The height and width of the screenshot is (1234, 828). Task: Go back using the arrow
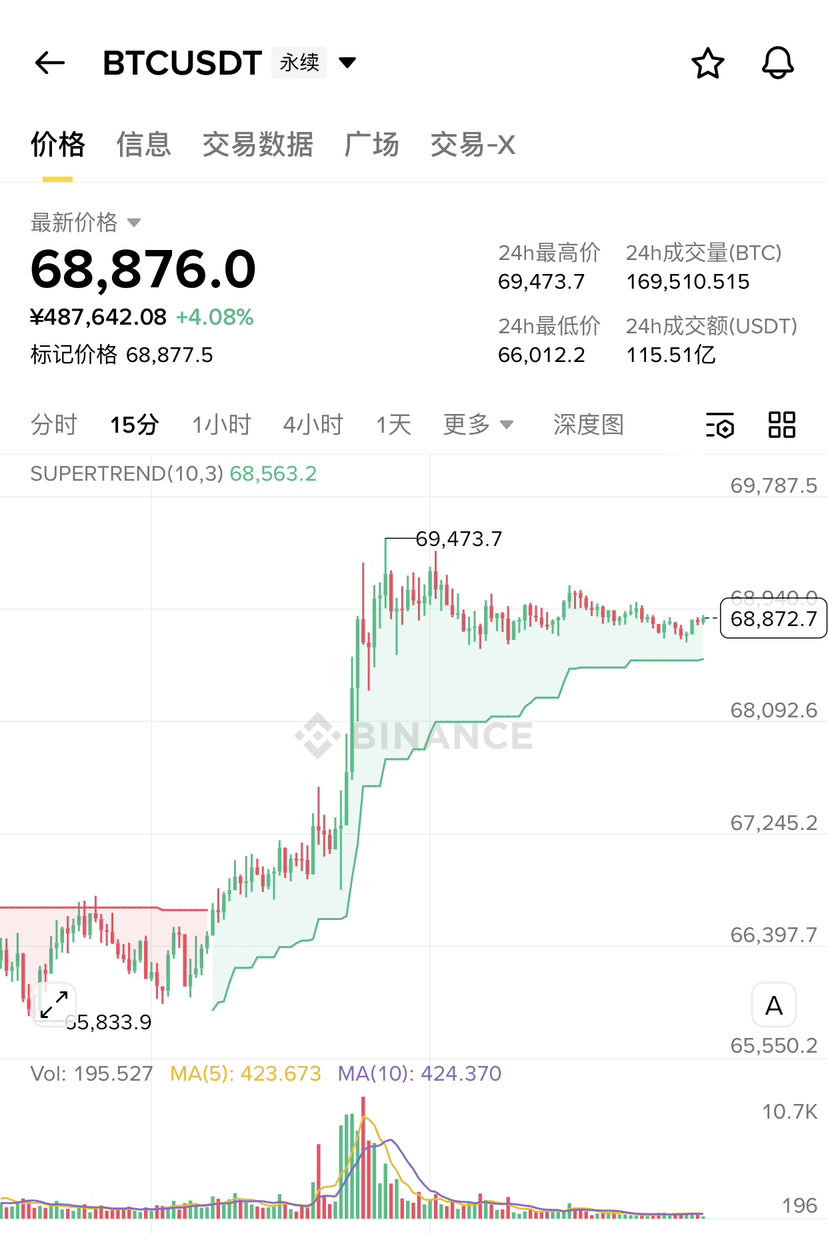click(49, 63)
